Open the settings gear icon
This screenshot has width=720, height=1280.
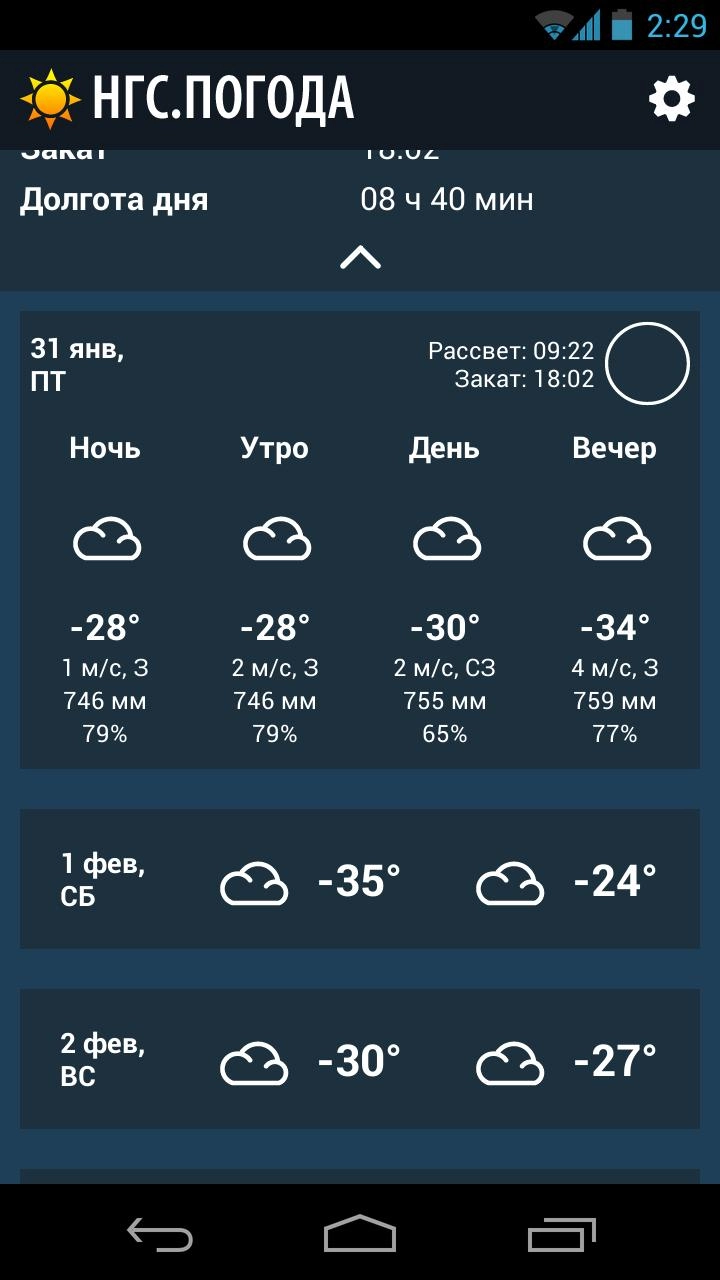(x=671, y=99)
